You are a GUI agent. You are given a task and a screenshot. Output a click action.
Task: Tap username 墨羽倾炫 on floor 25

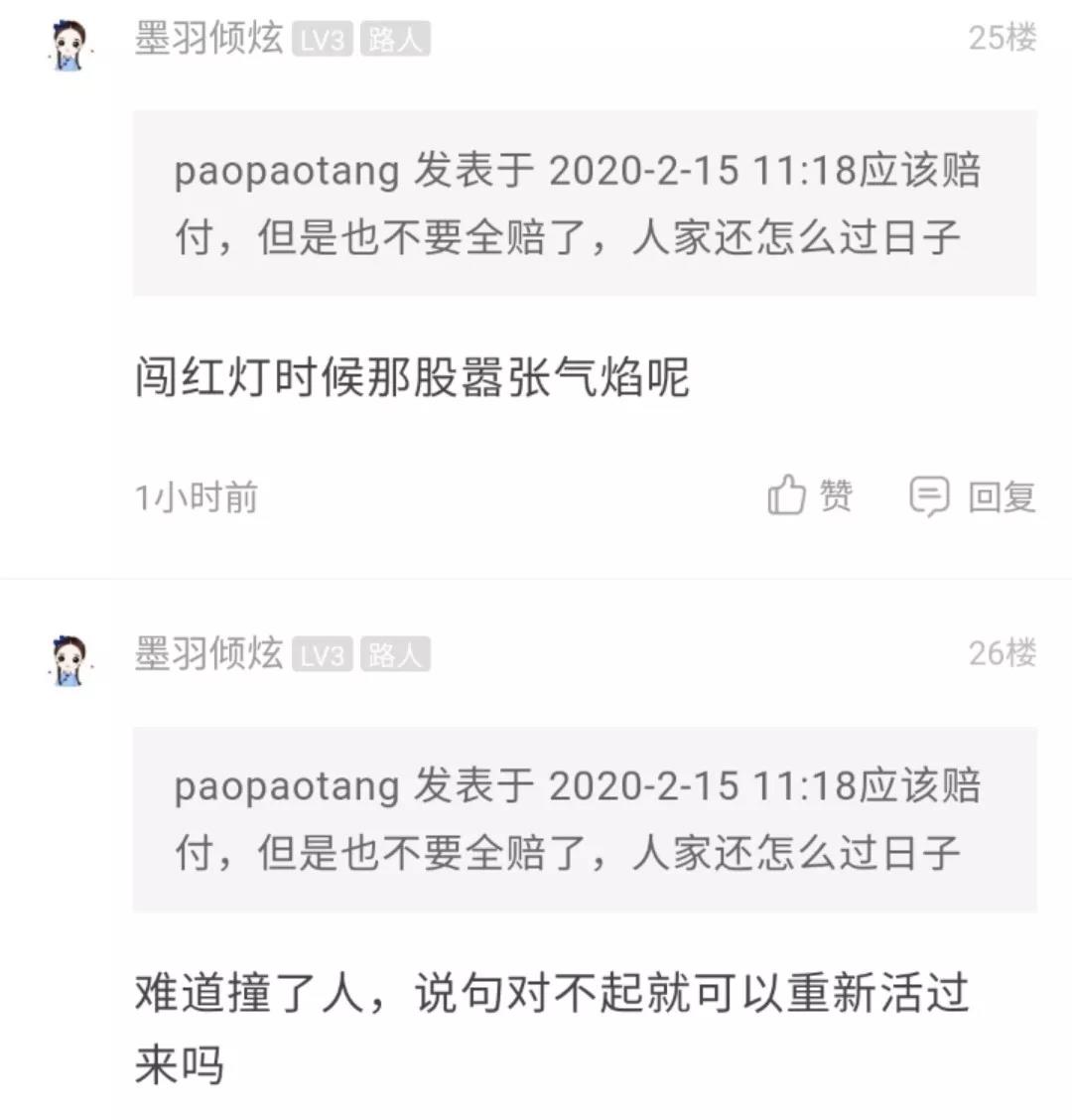point(208,38)
